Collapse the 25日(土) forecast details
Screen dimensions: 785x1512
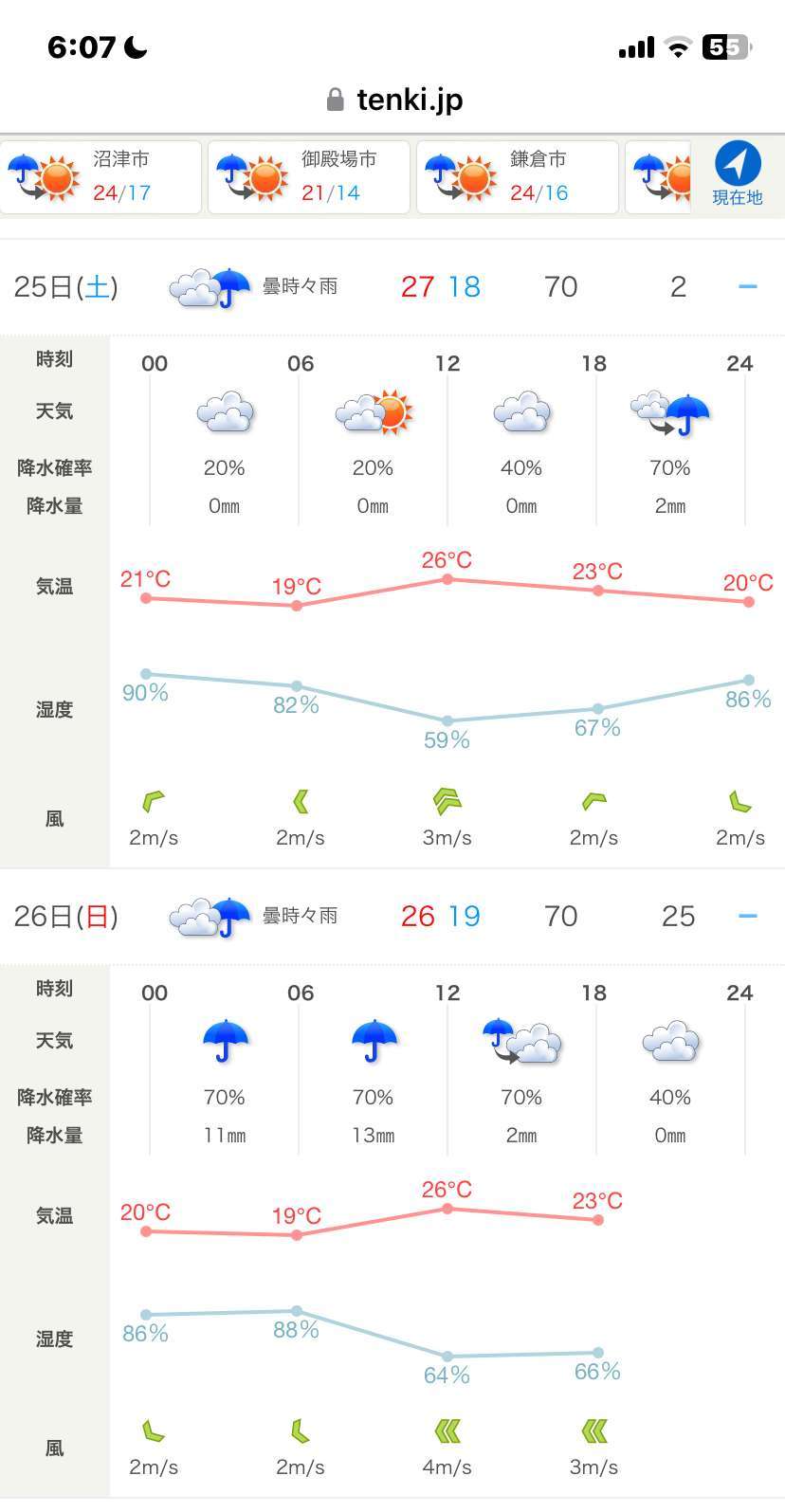tap(747, 286)
